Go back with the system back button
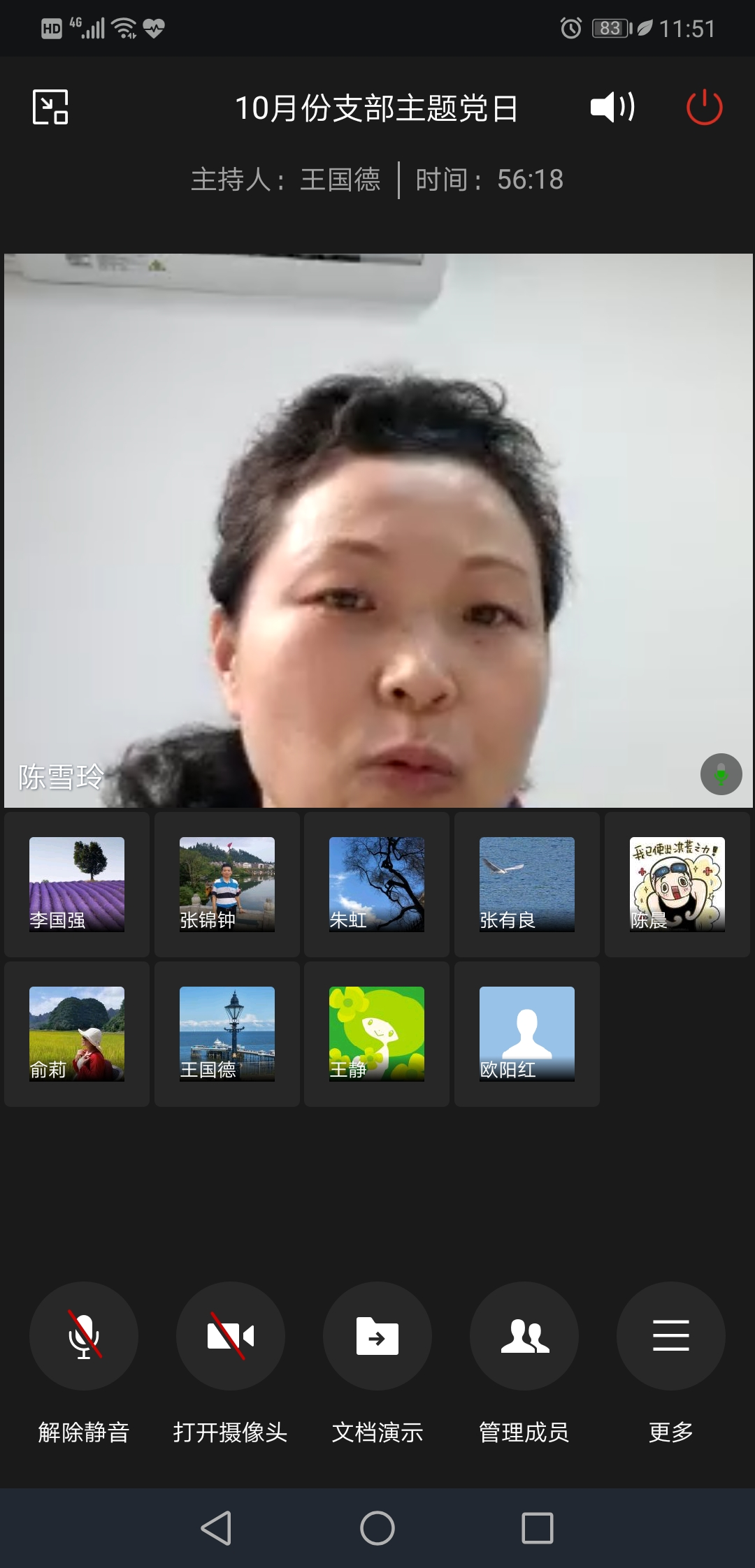The height and width of the screenshot is (1568, 755). (216, 1527)
